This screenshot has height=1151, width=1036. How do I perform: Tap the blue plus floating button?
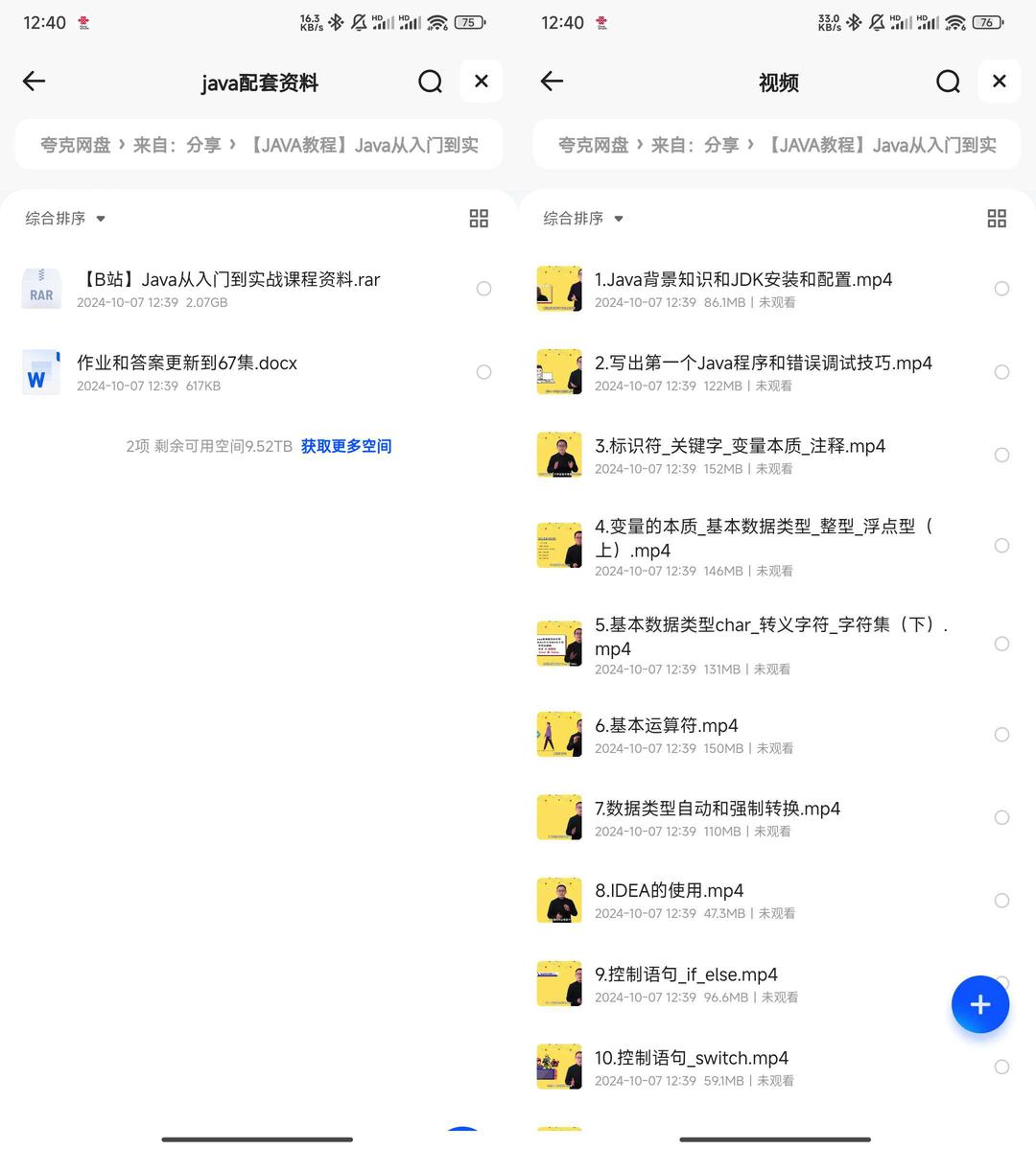pos(979,1004)
